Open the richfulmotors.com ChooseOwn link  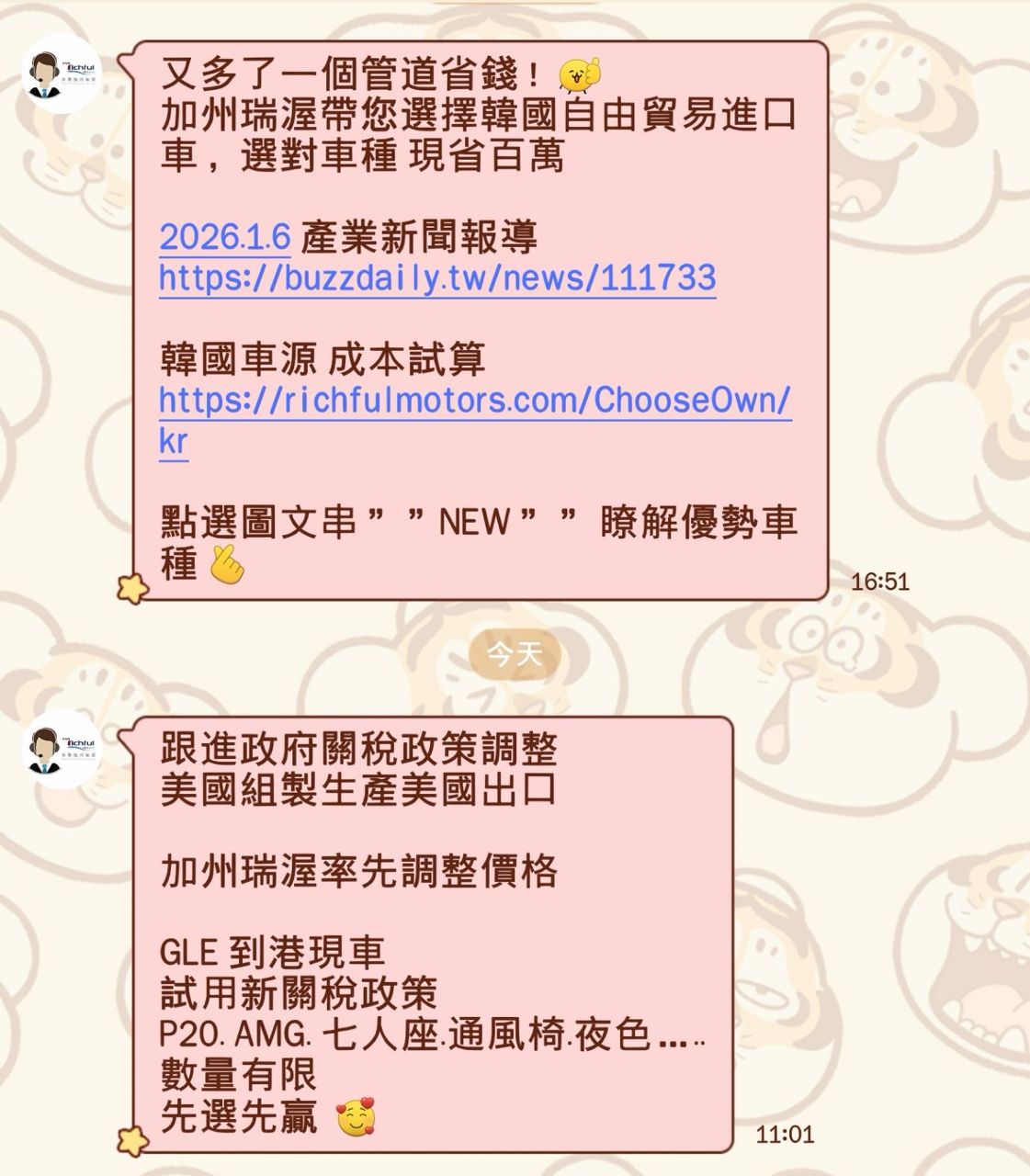(x=474, y=401)
